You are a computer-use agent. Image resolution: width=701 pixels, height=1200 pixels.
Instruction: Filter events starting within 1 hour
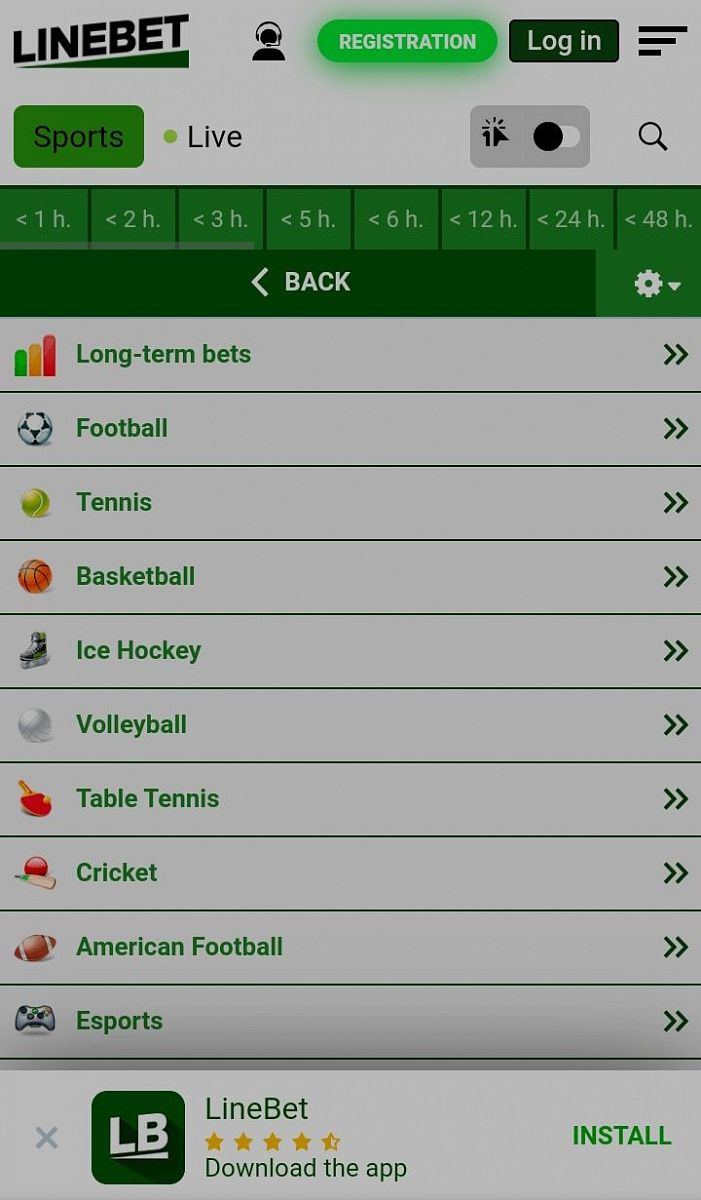click(x=44, y=219)
